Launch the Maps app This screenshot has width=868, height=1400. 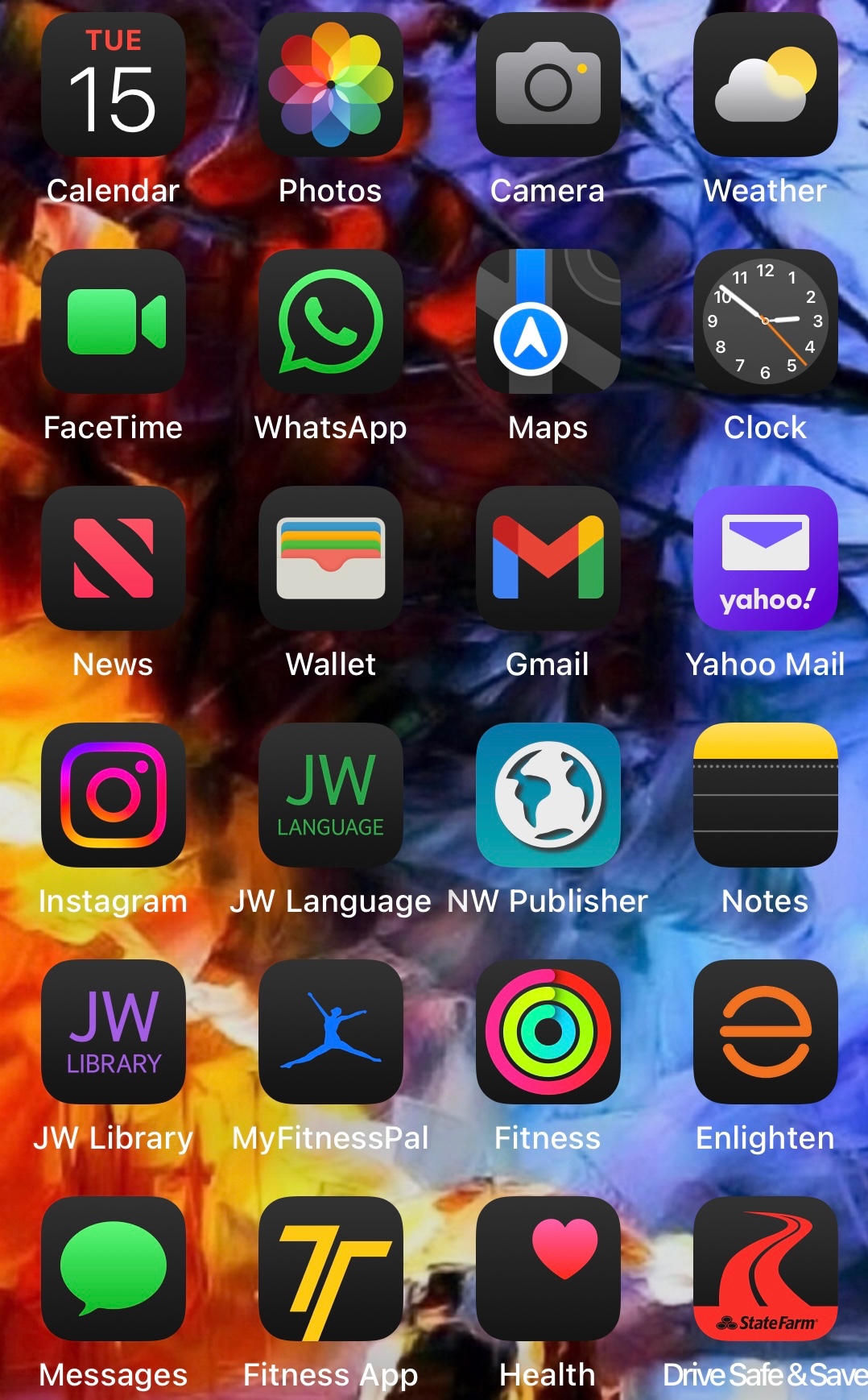point(548,321)
